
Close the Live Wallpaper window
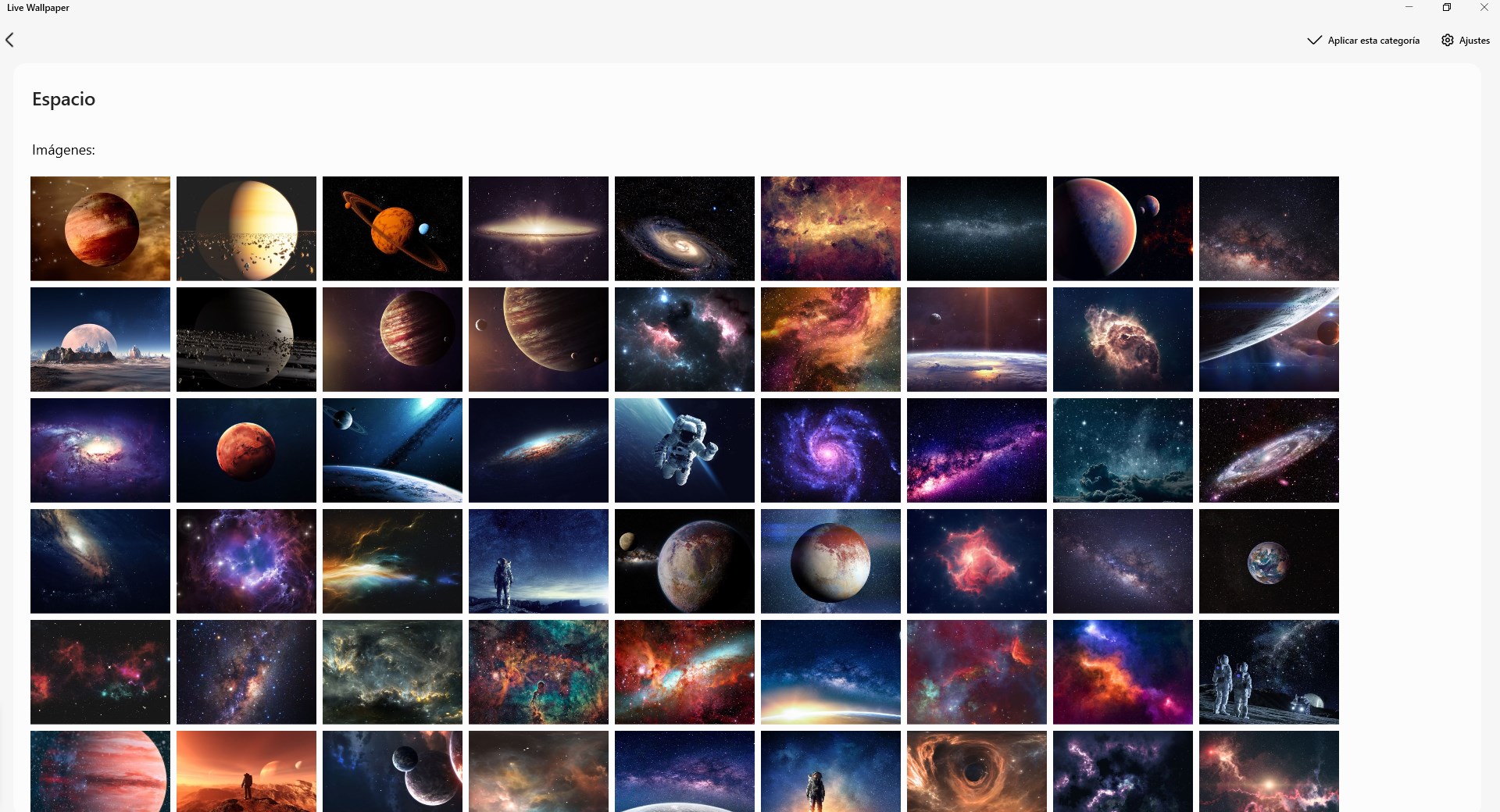click(1484, 8)
